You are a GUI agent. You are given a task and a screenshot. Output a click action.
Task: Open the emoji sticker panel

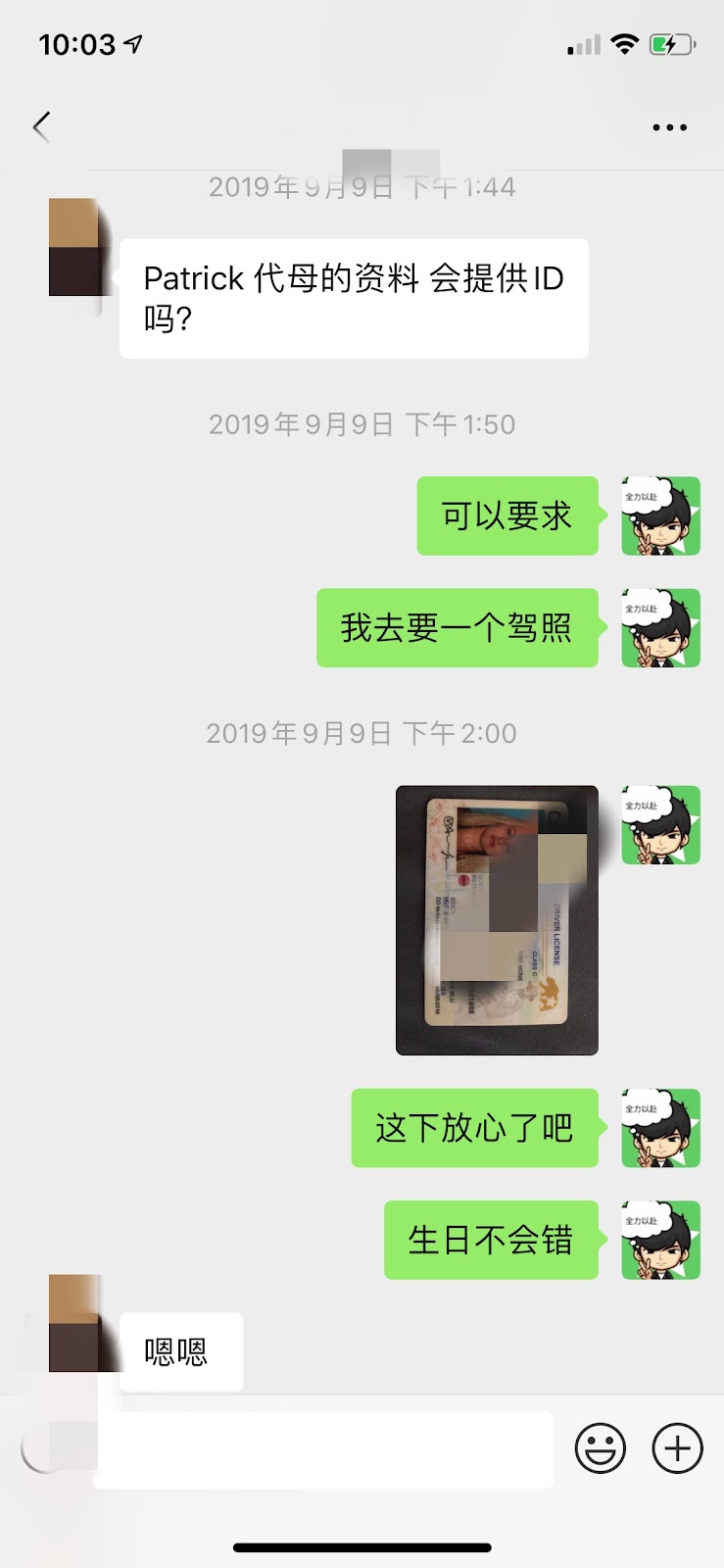(x=600, y=1448)
